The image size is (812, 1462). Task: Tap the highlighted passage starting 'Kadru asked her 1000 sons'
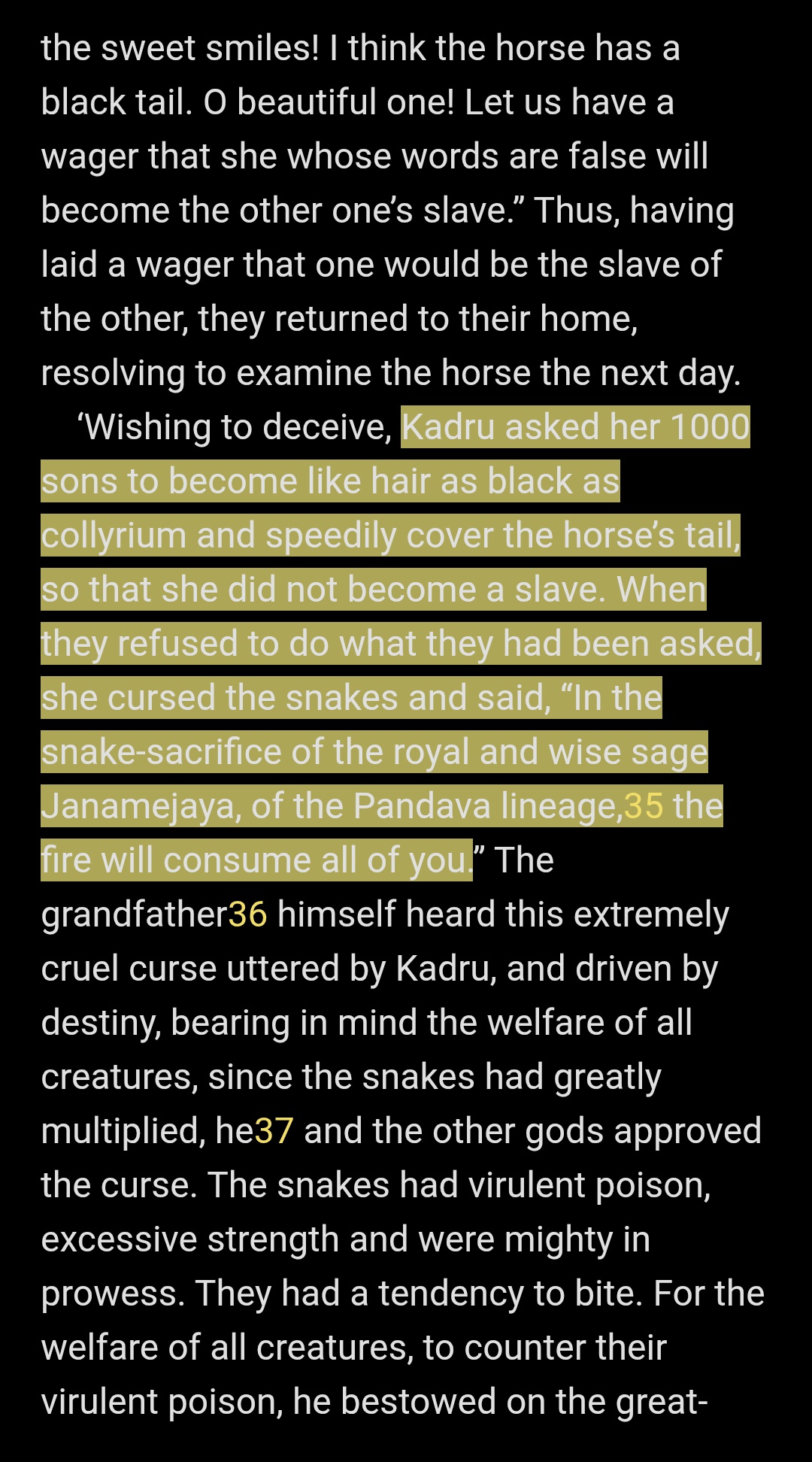pos(401,644)
